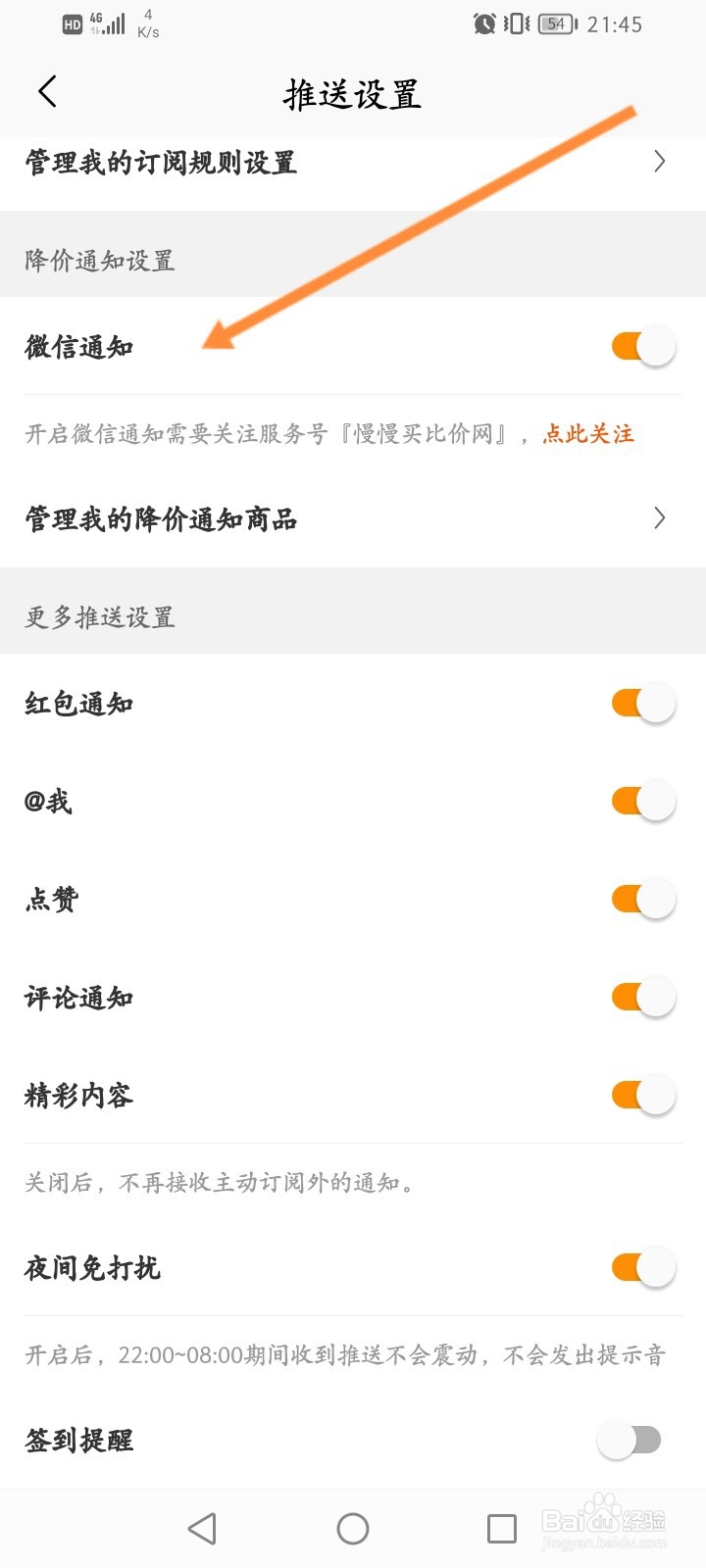706x1568 pixels.
Task: Turn off 评论通知
Action: (x=643, y=998)
